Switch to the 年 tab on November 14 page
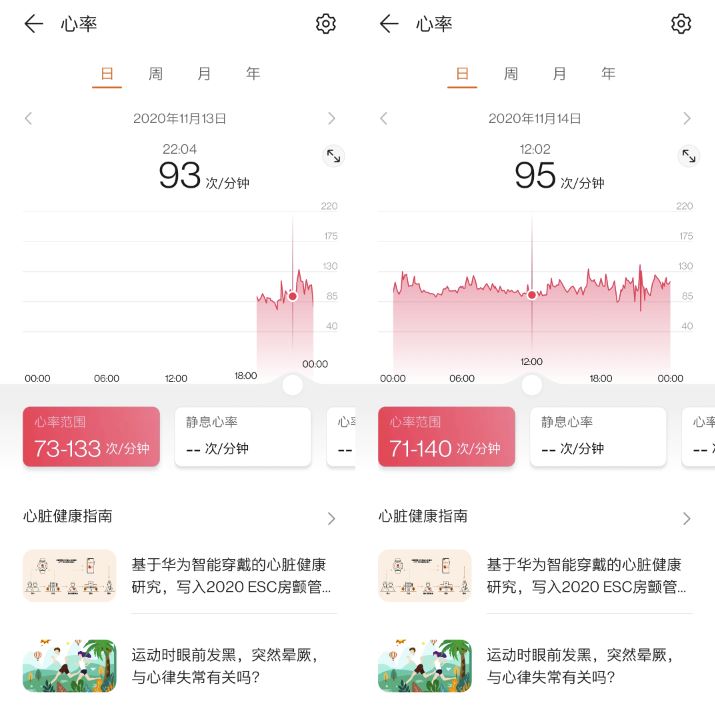Screen dimensions: 715x710 click(x=608, y=73)
